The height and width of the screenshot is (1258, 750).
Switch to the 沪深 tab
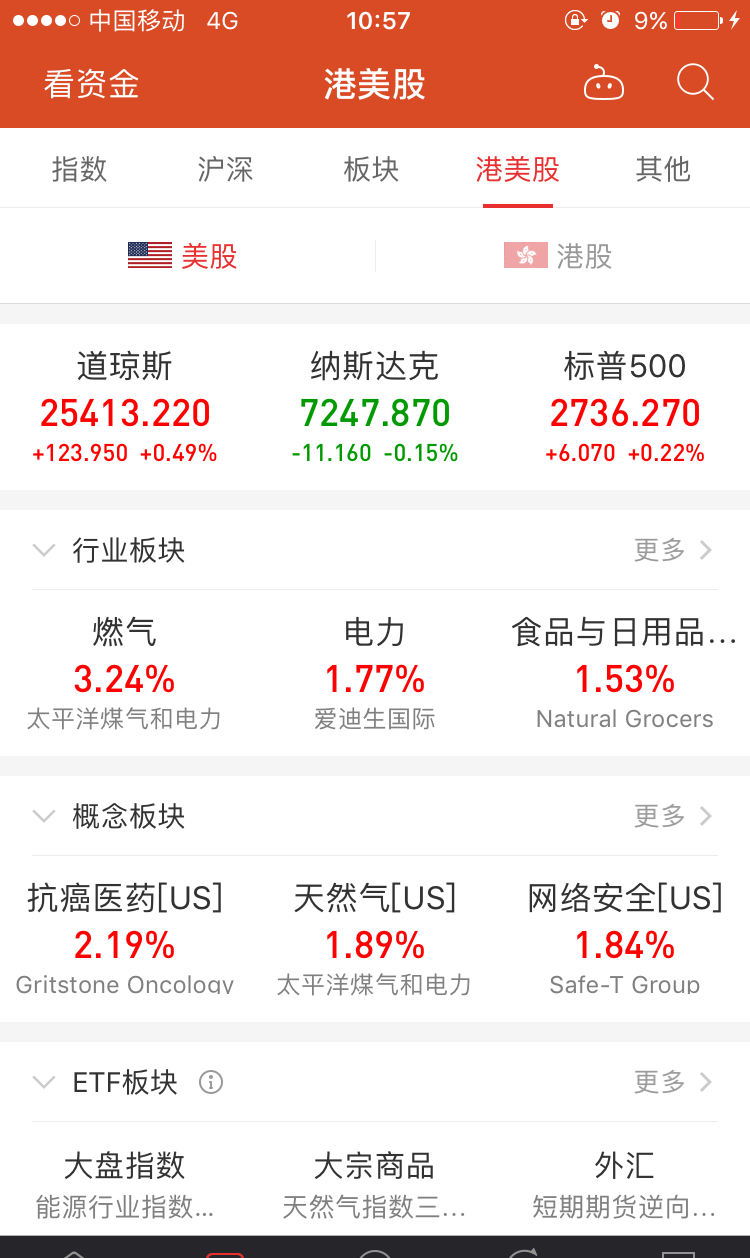pos(225,169)
